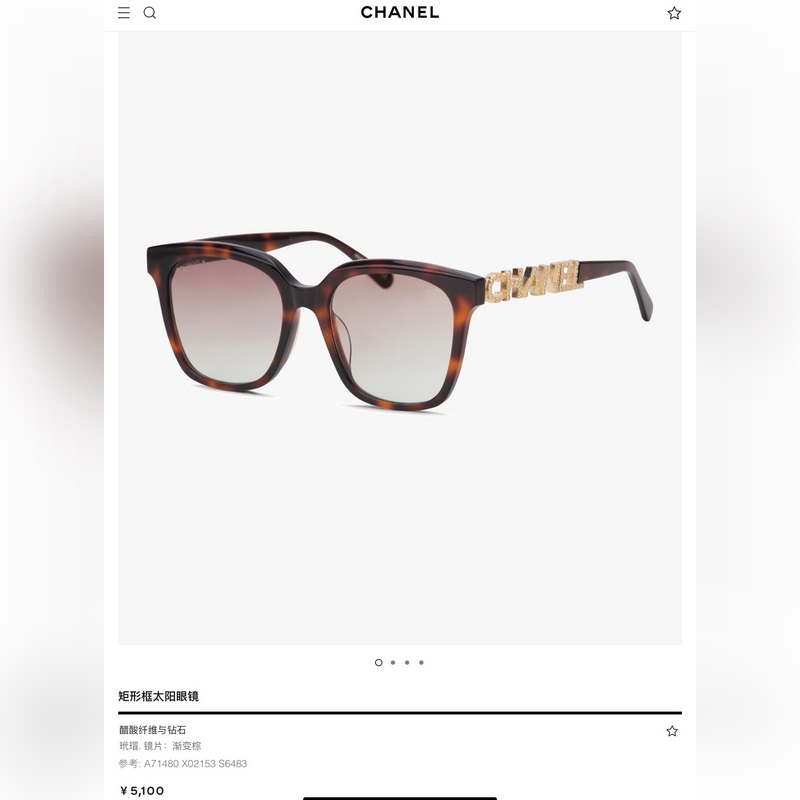Image resolution: width=800 pixels, height=800 pixels.
Task: Open the sunglasses product photo
Action: (400, 320)
